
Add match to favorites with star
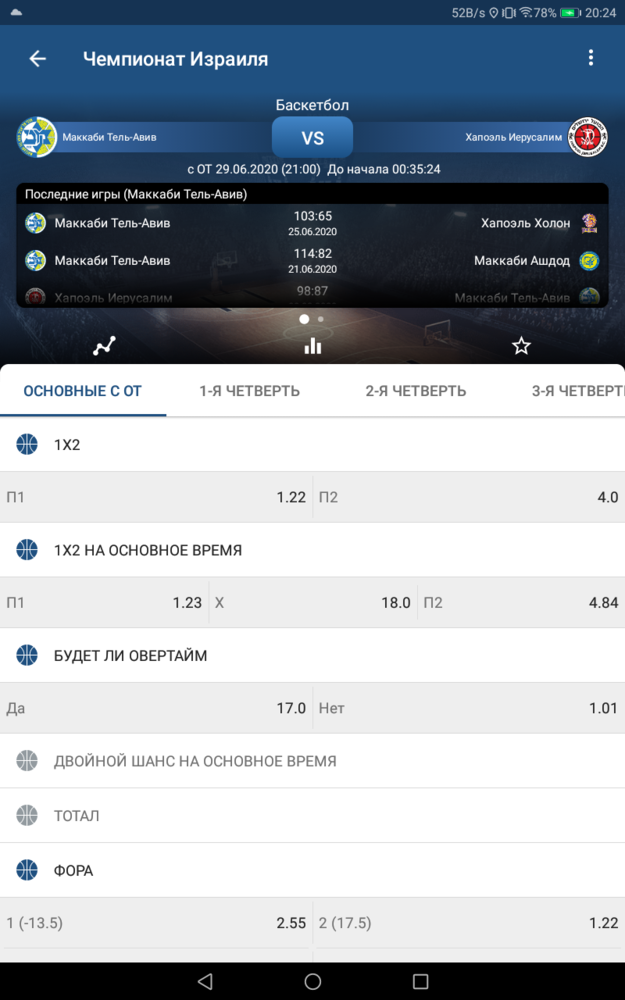(521, 346)
